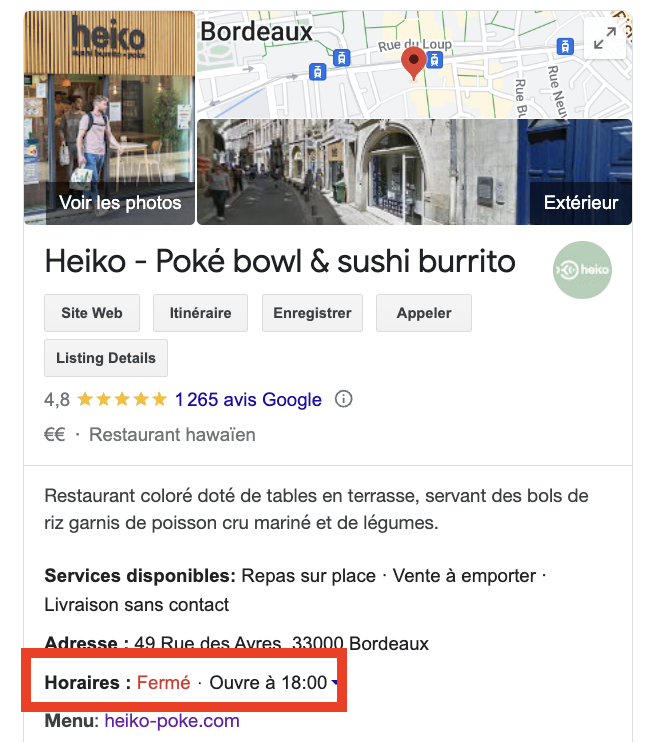Visit Site Web button

click(92, 313)
